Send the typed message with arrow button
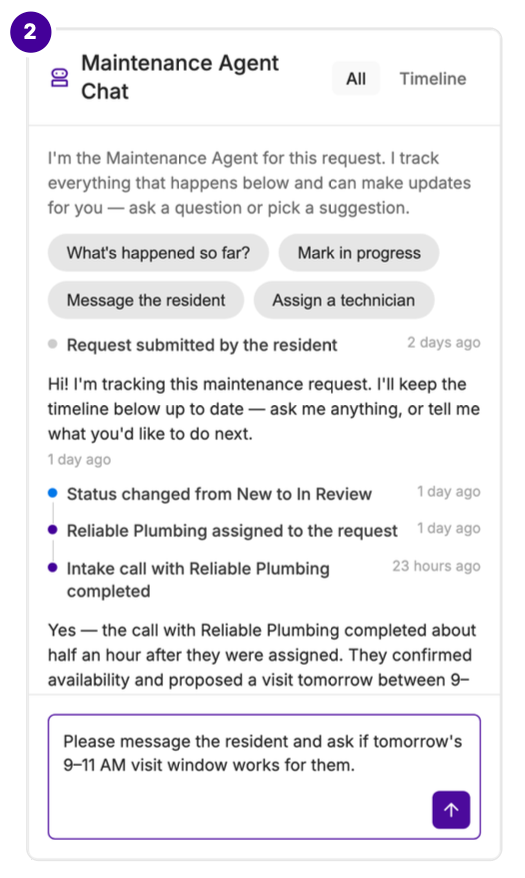 [451, 809]
